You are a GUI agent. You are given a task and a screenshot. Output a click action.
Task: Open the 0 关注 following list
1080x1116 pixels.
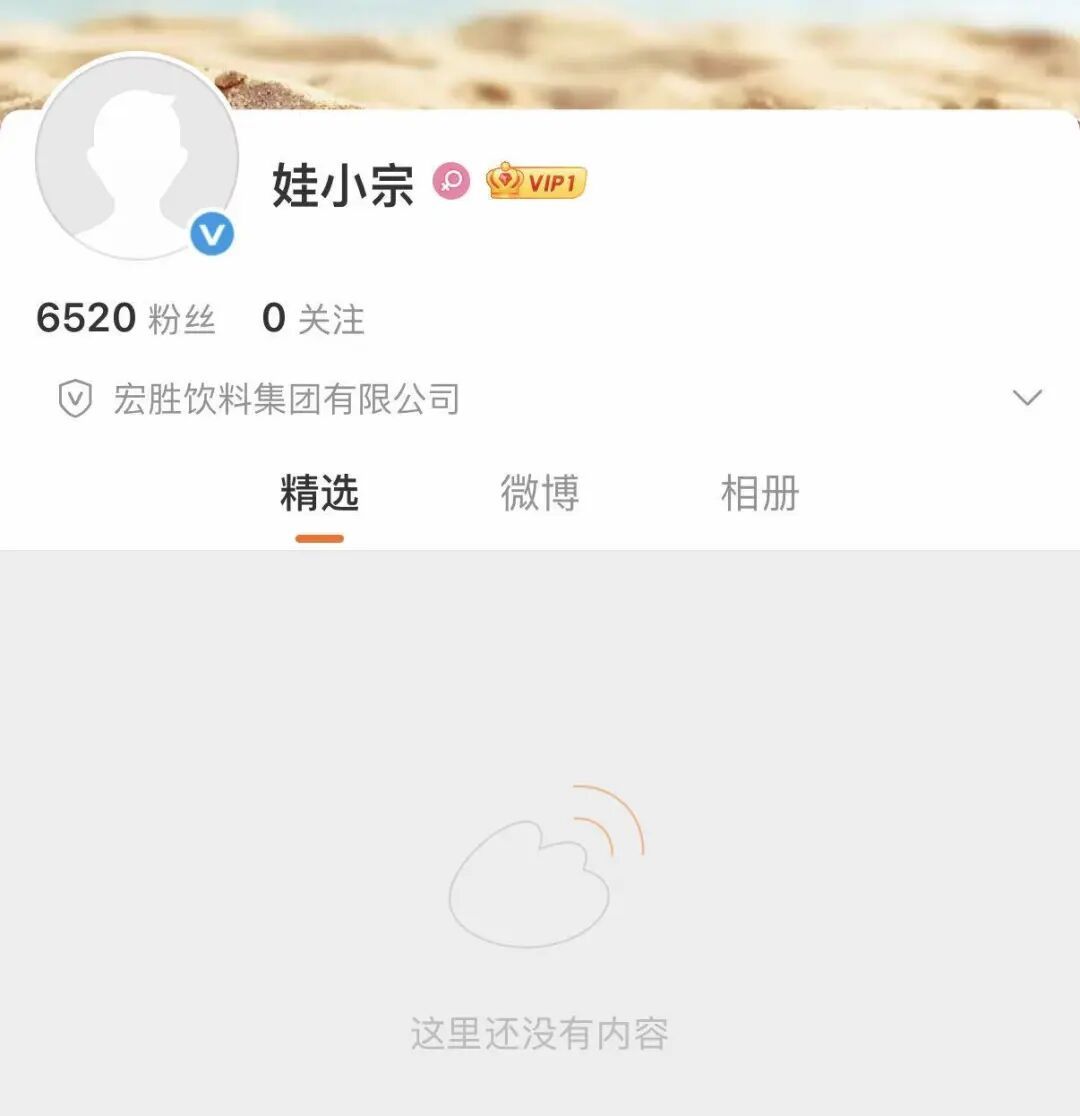(x=313, y=319)
